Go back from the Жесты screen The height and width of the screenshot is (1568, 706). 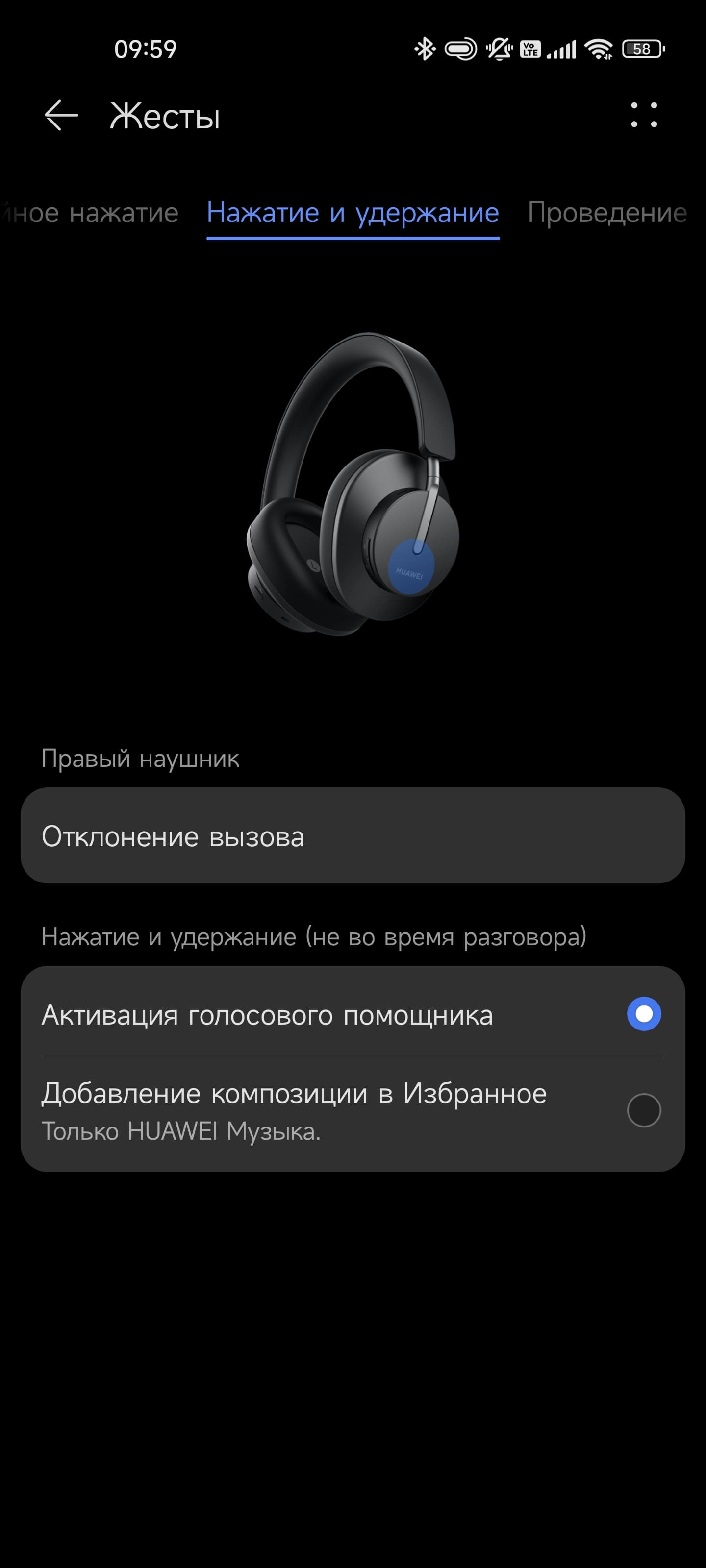[x=61, y=115]
